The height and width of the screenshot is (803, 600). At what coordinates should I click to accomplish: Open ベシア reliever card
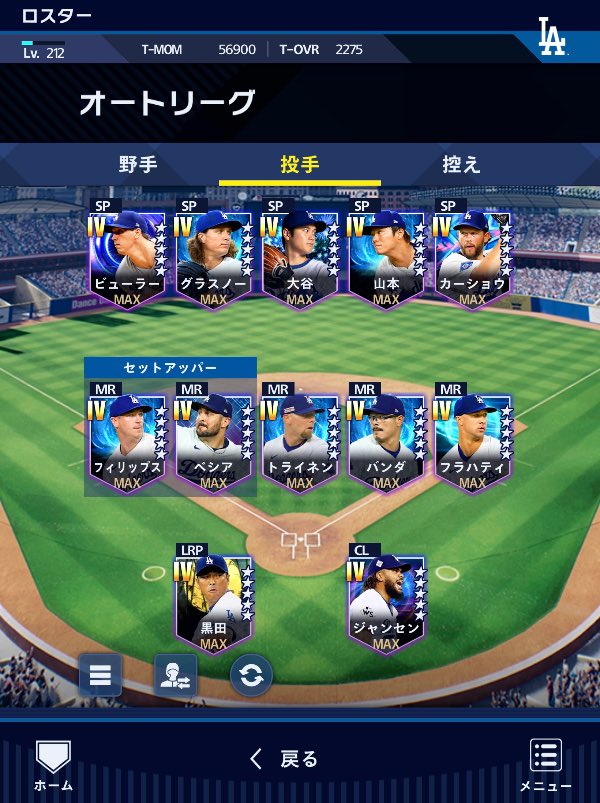pos(213,440)
